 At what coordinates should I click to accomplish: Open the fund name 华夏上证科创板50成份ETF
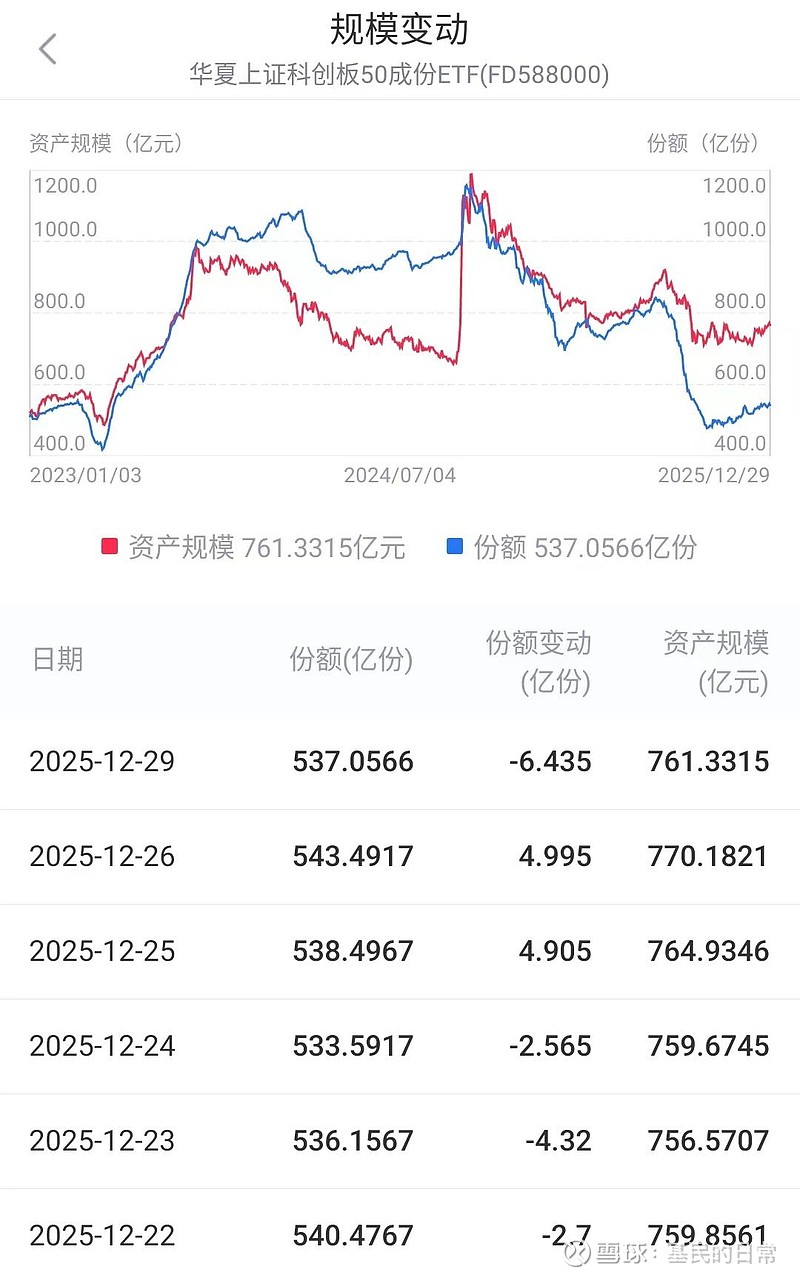[400, 73]
